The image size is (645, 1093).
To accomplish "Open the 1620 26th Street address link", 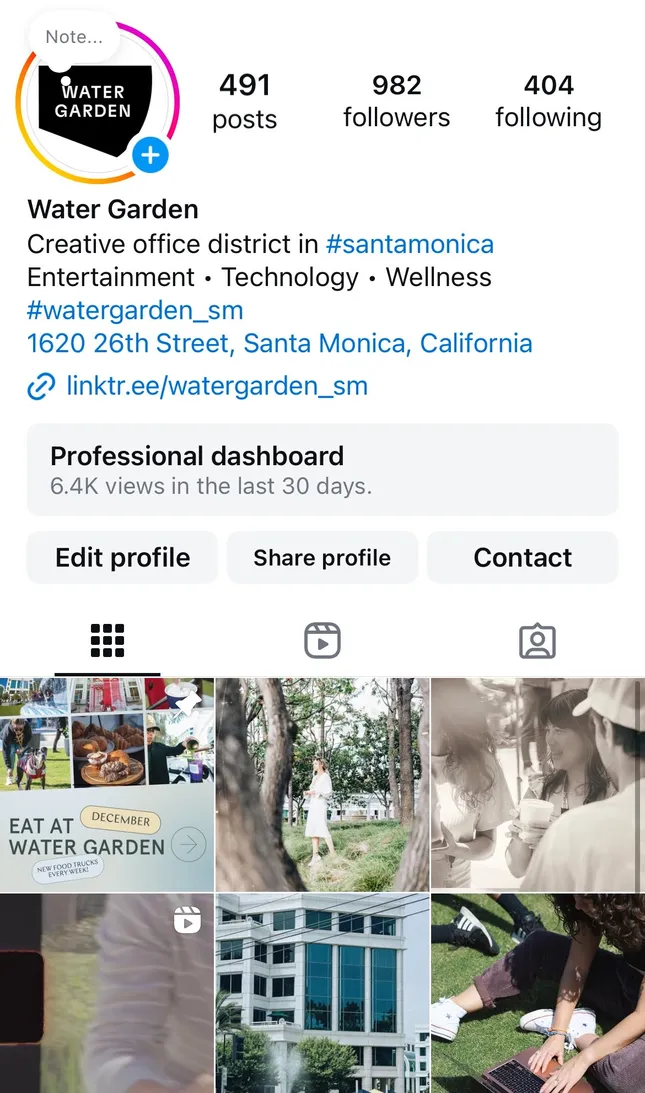I will [279, 343].
